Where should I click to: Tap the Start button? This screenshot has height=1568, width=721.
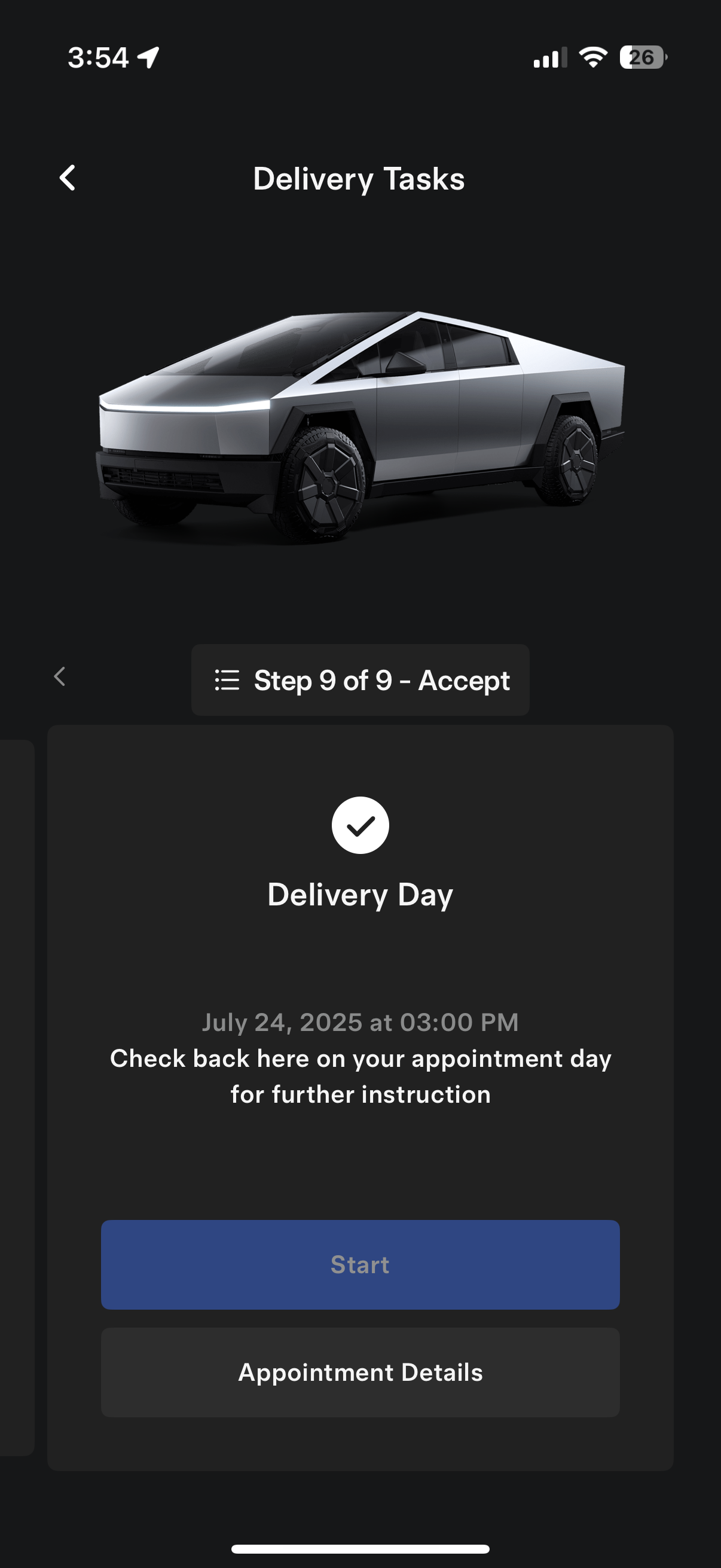coord(360,1264)
